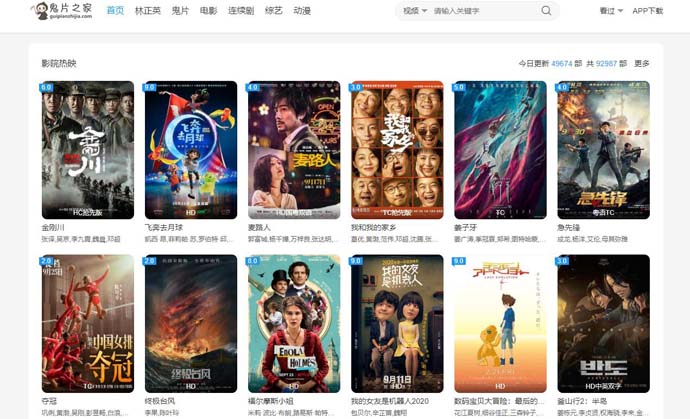Open the 林正英 category

(x=147, y=11)
